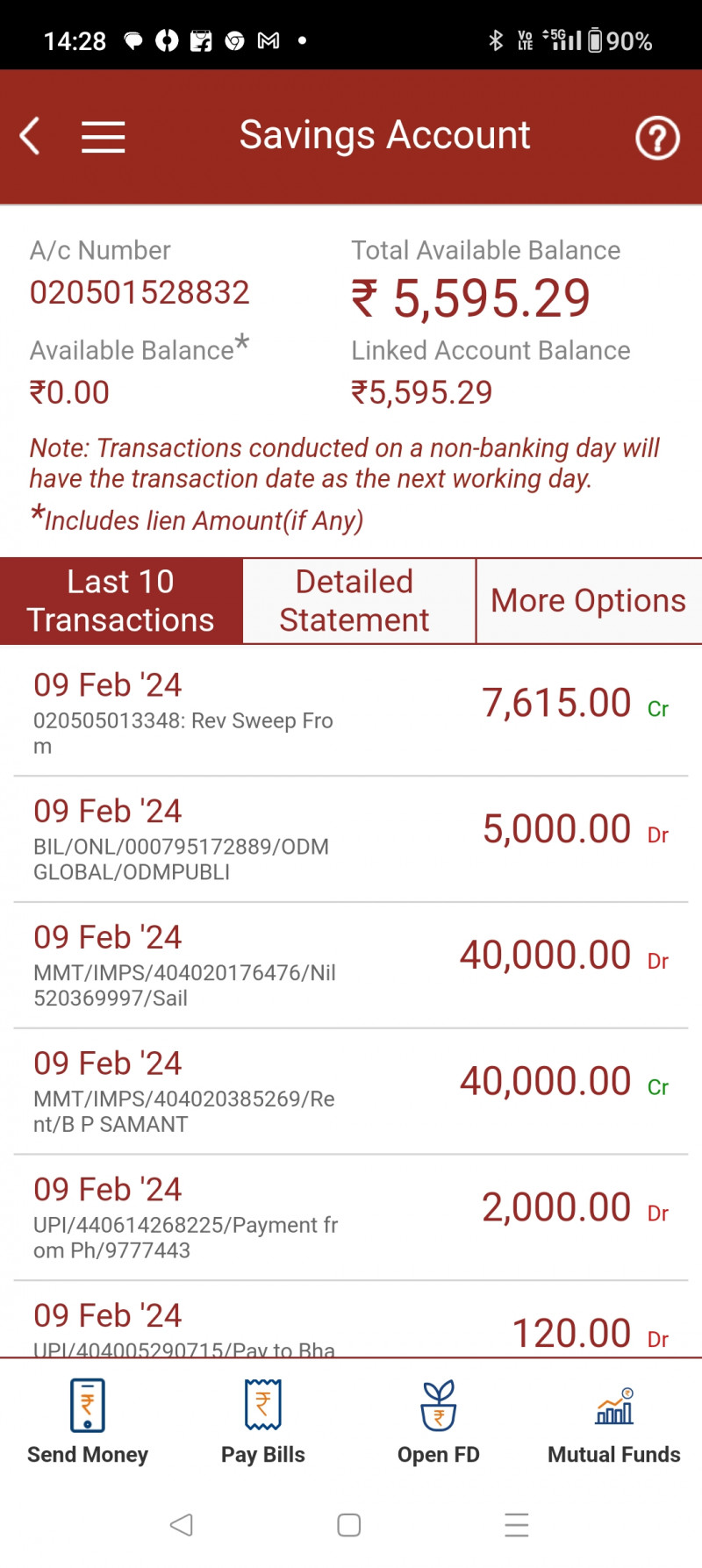Image resolution: width=702 pixels, height=1568 pixels.
Task: Open the More Options tab
Action: pos(588,601)
